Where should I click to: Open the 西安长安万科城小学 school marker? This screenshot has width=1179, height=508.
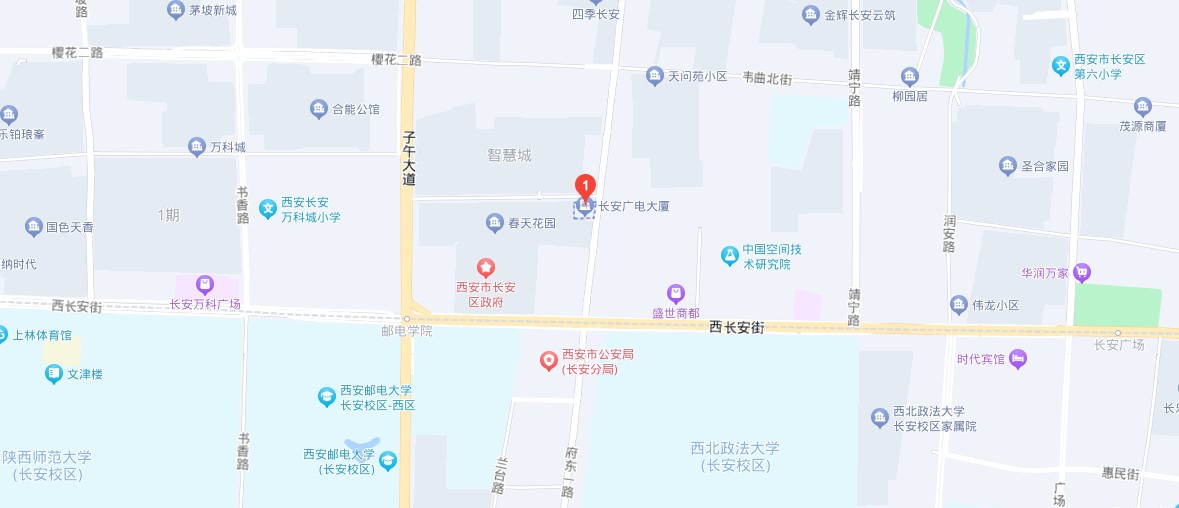268,209
